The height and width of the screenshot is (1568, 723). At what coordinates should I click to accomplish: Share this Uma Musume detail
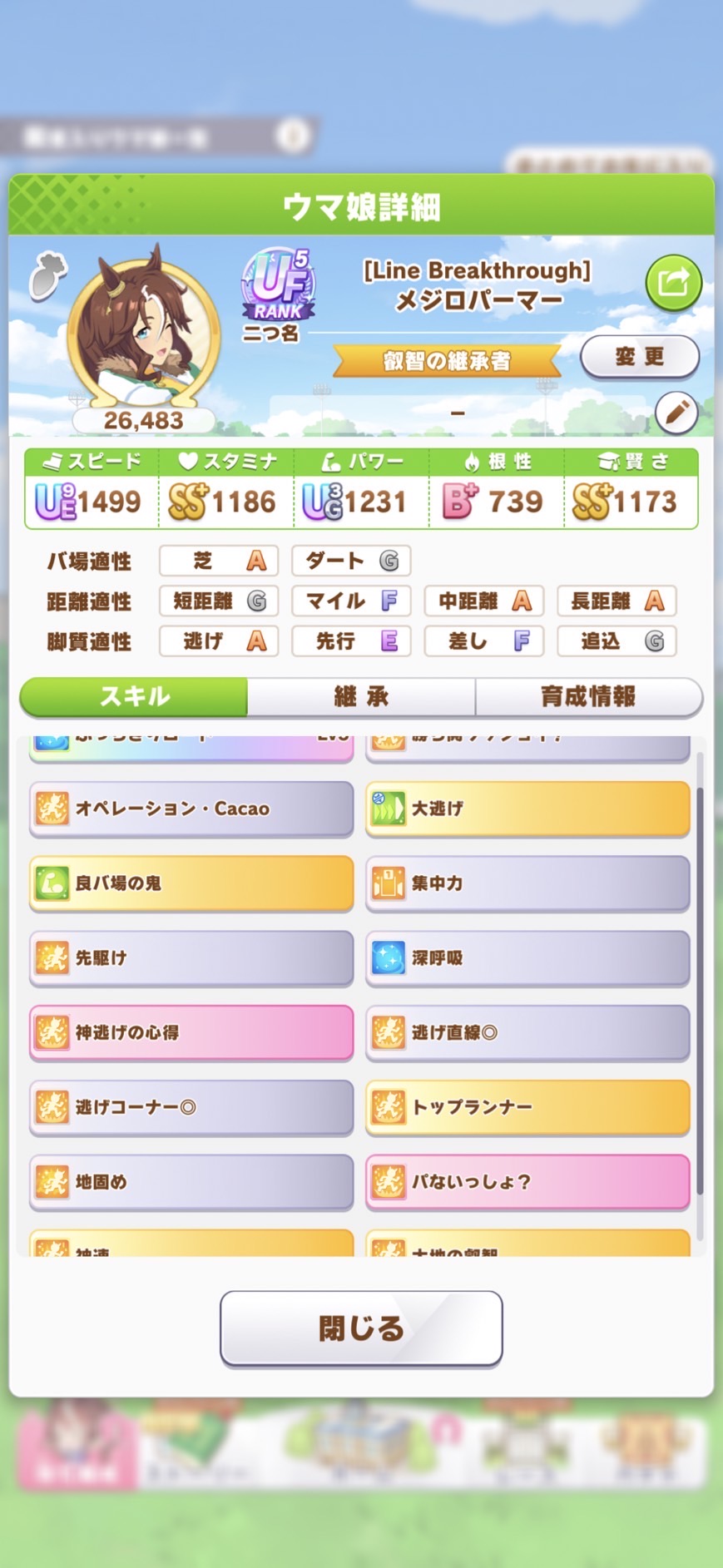(673, 283)
